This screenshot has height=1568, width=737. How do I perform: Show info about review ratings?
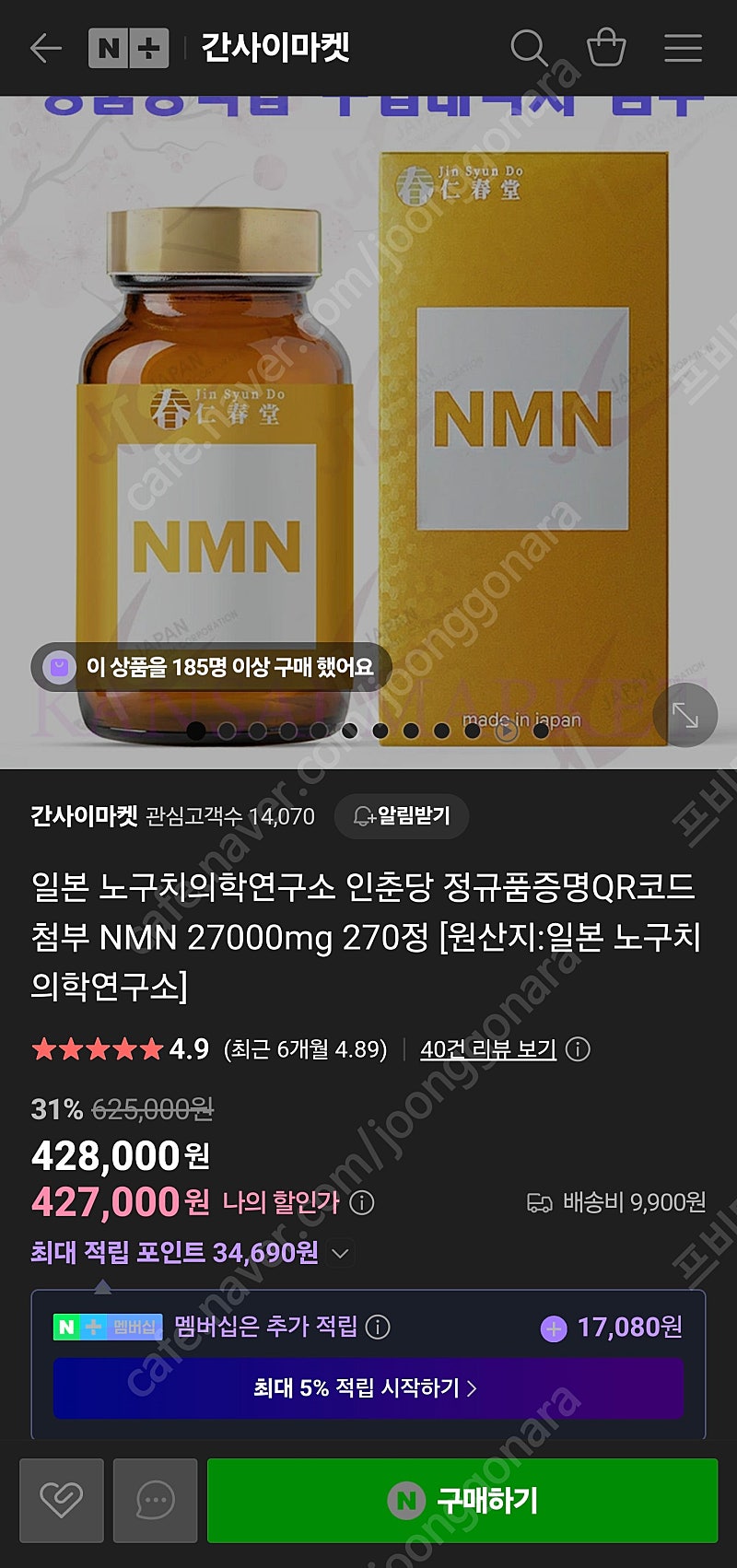pos(578,1049)
